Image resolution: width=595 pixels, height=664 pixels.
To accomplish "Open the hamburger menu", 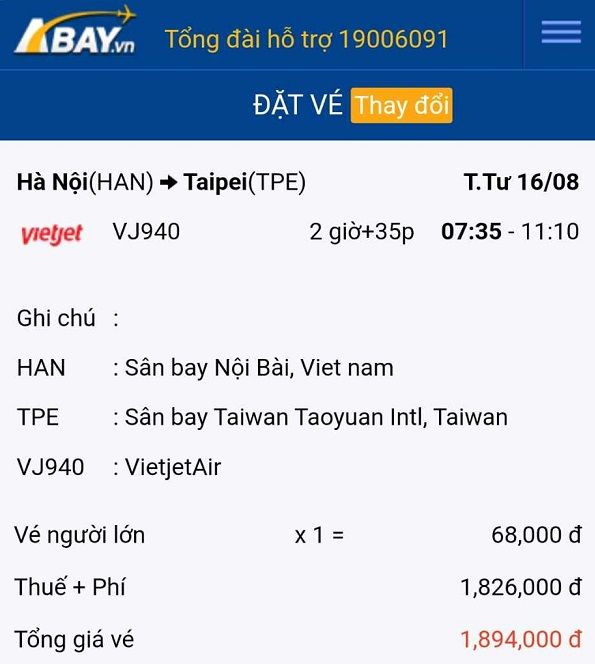I will click(x=561, y=32).
